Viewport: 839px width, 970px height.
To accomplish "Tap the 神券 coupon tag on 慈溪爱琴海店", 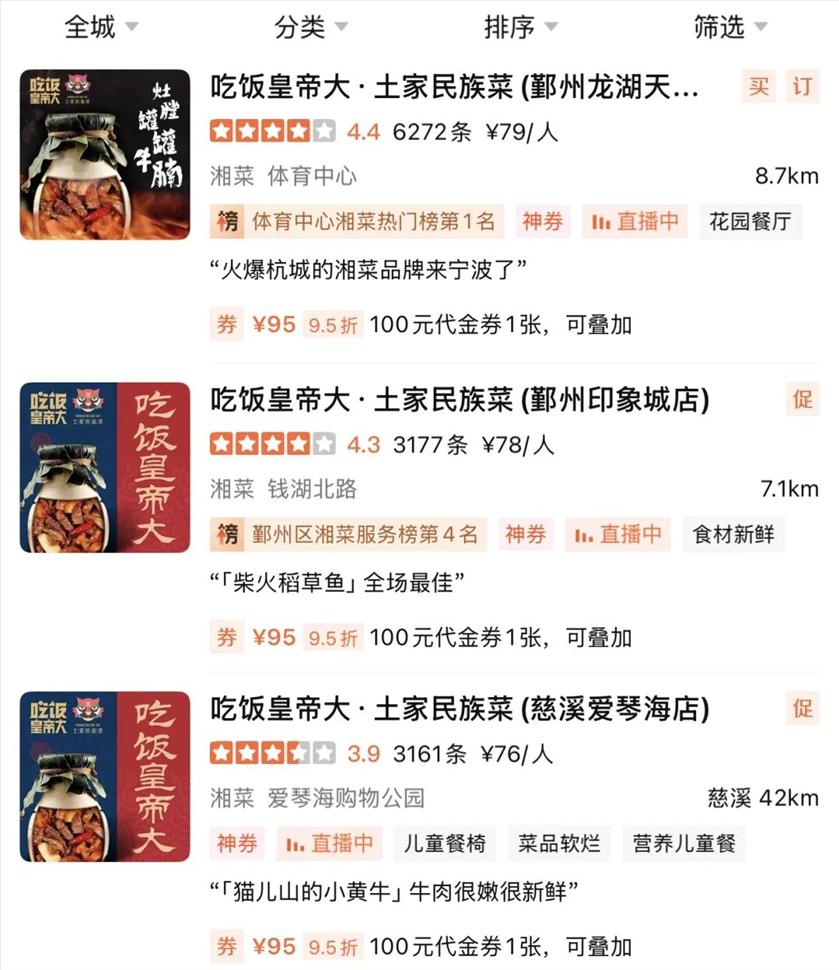I will click(238, 843).
